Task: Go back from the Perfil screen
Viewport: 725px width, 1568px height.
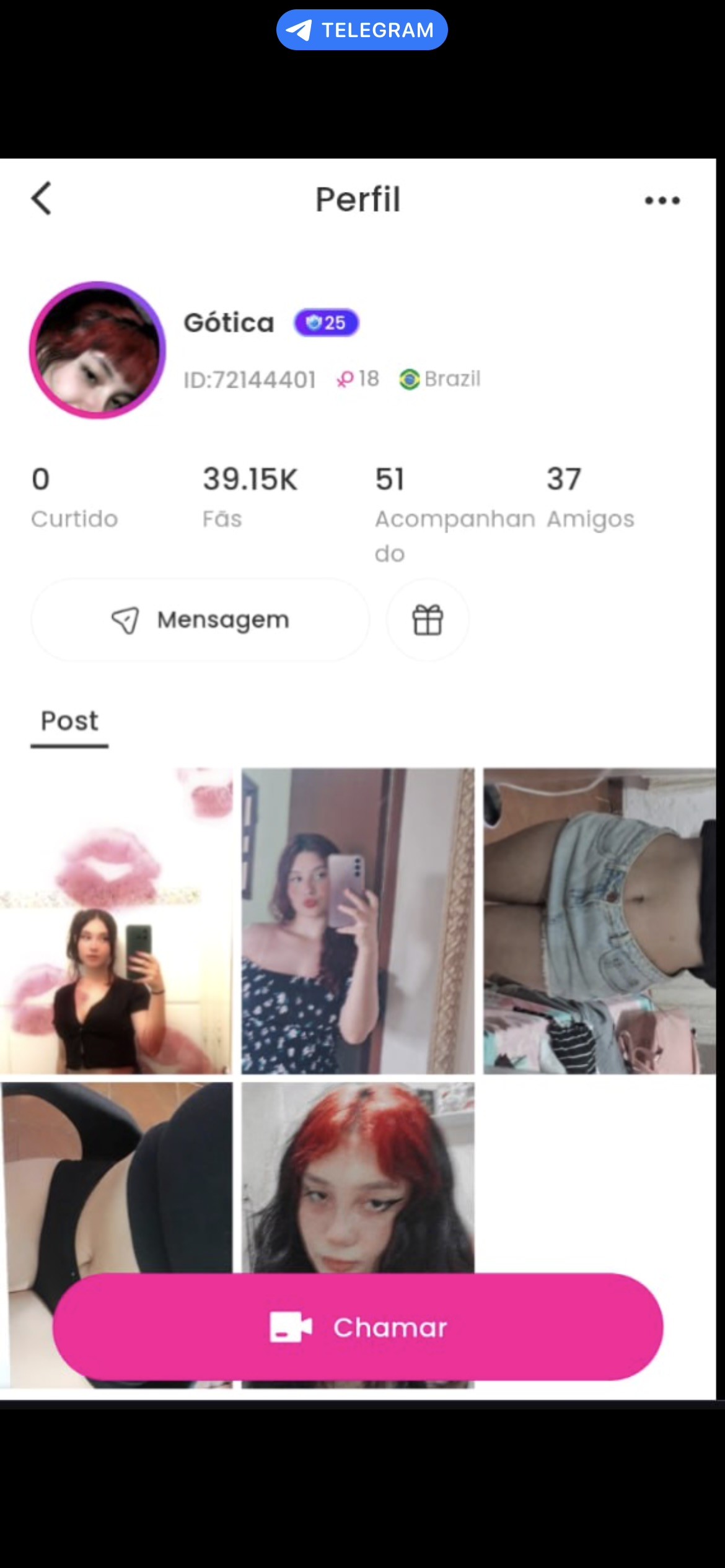Action: [x=42, y=199]
